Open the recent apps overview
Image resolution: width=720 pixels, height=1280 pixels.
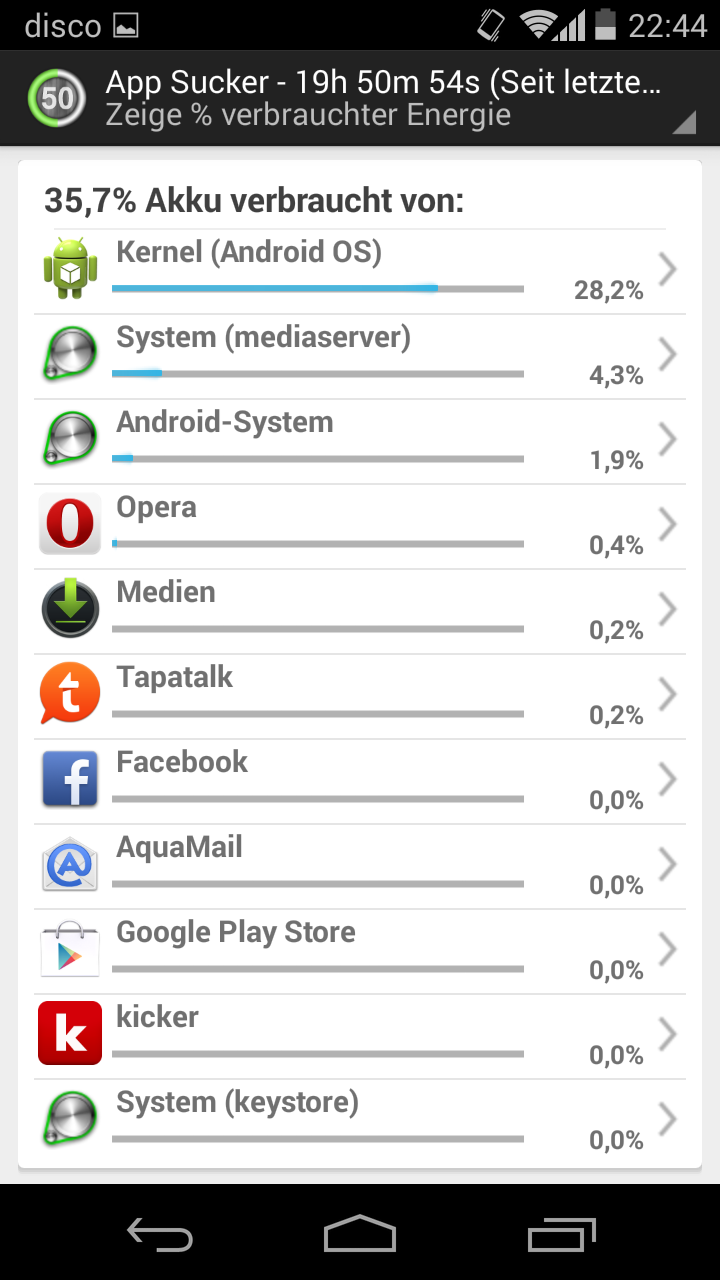(560, 1233)
